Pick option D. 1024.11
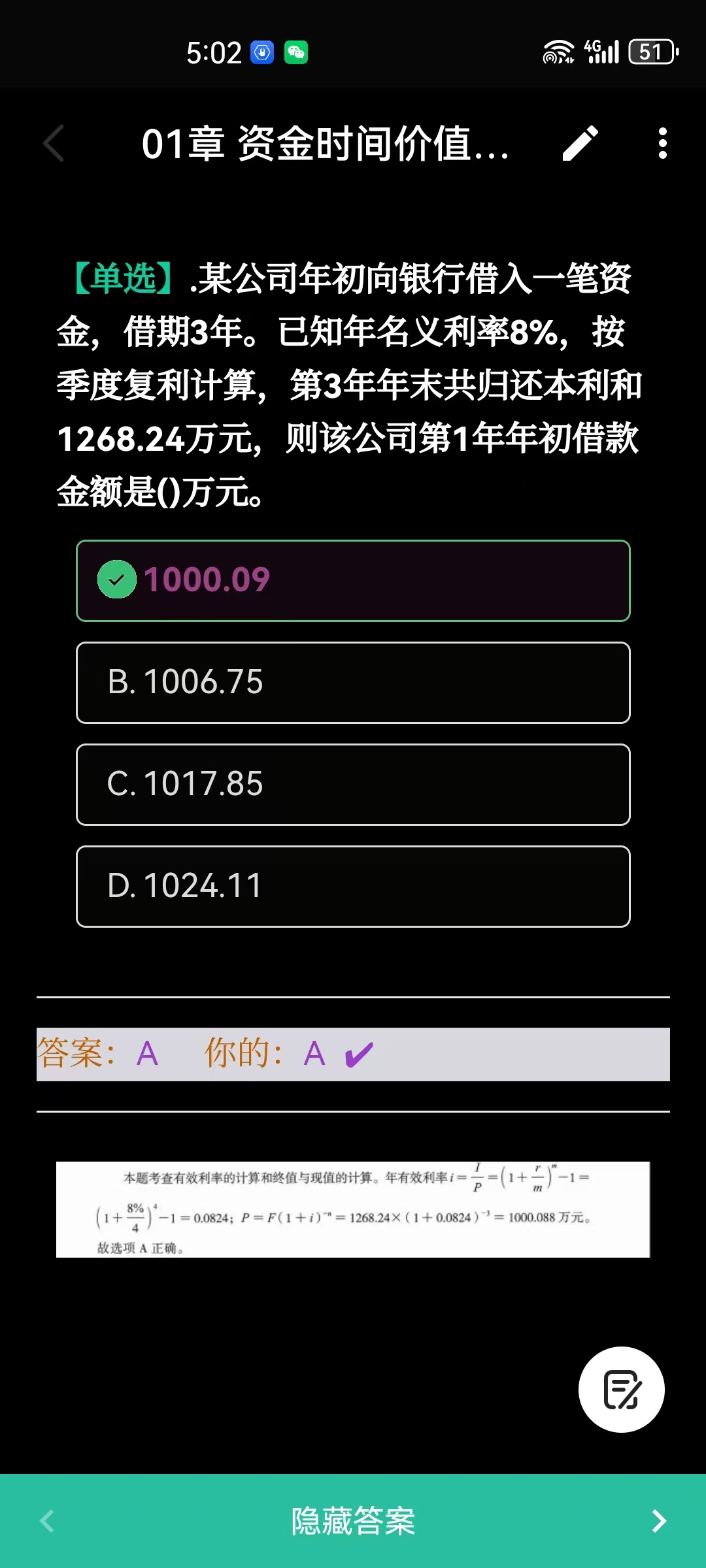This screenshot has height=1568, width=706. point(353,886)
